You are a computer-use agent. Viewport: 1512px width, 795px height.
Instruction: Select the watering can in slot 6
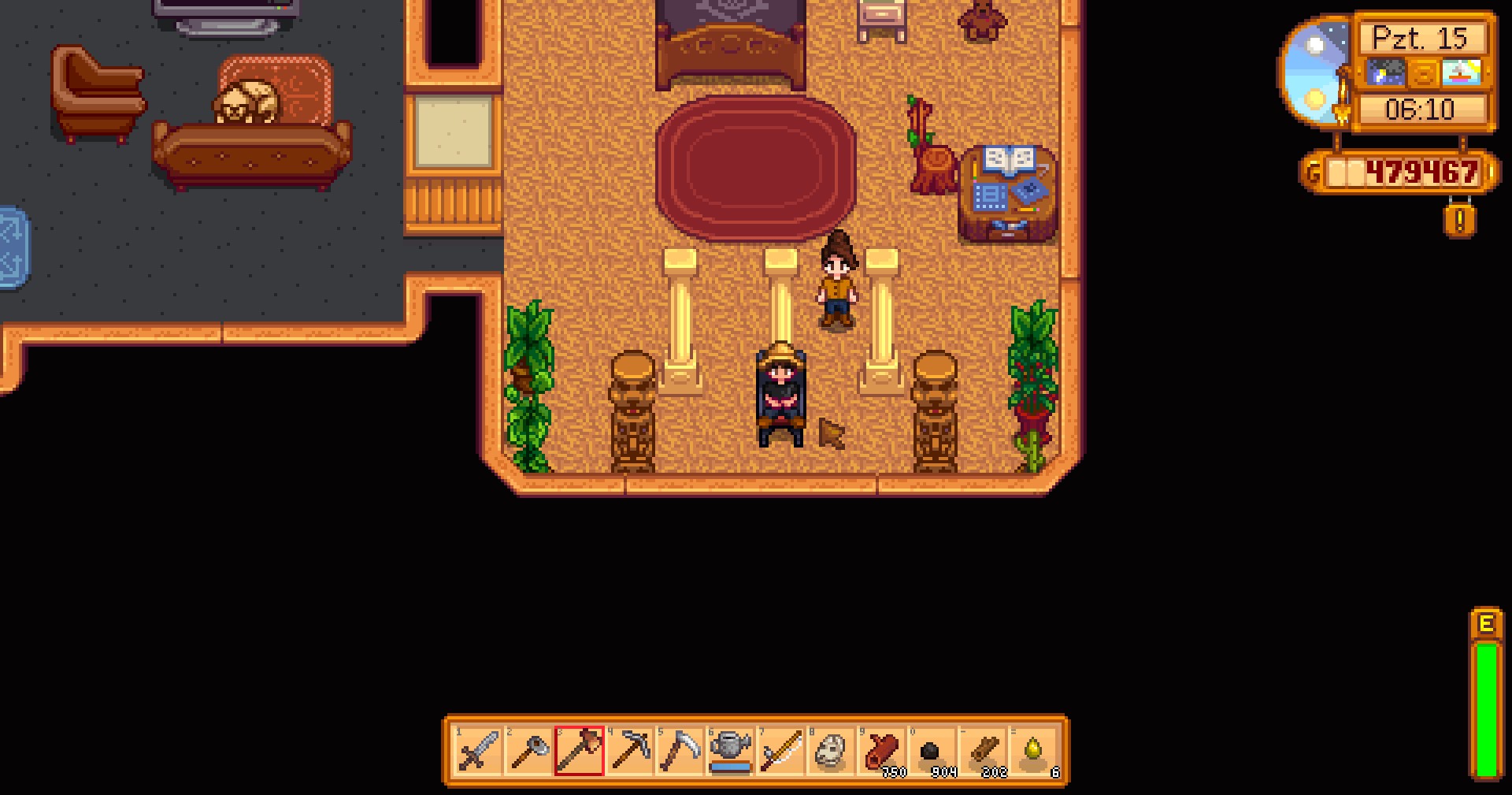point(730,750)
